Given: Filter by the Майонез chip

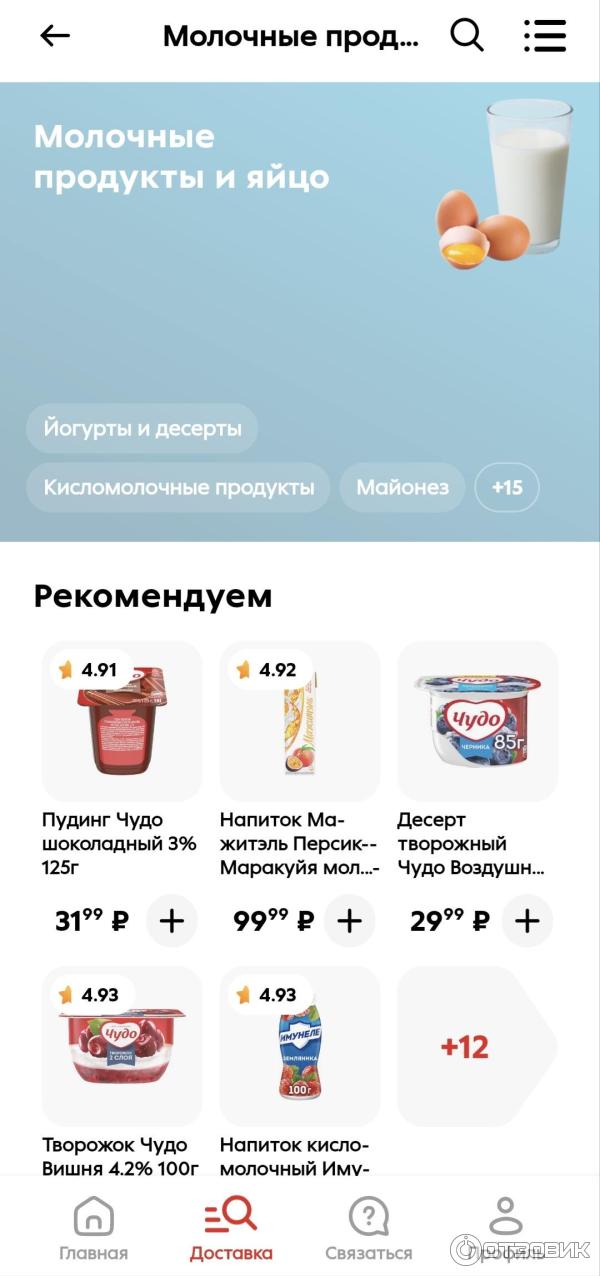Looking at the screenshot, I should 402,488.
